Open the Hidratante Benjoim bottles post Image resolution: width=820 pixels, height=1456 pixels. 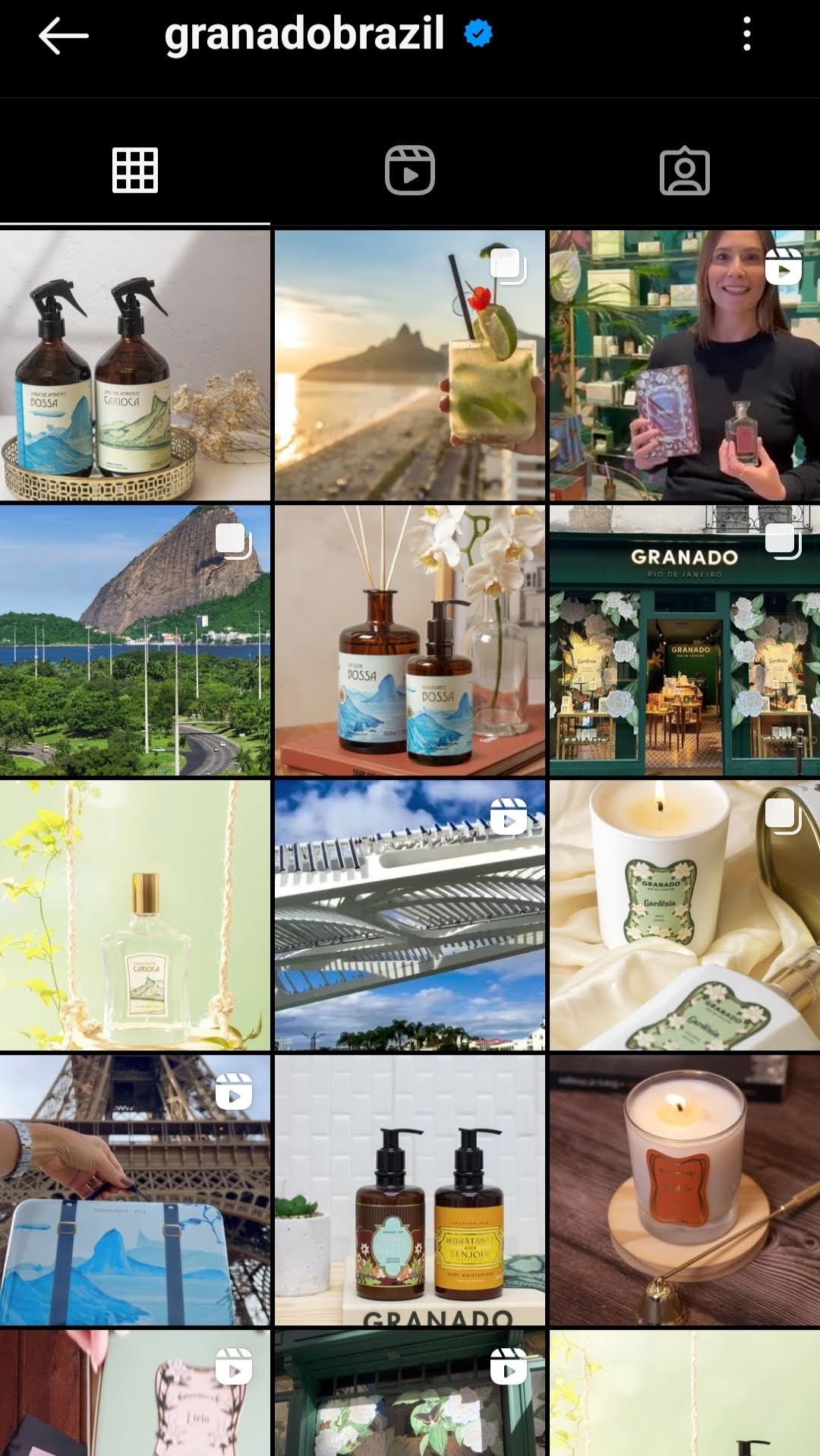[410, 1191]
